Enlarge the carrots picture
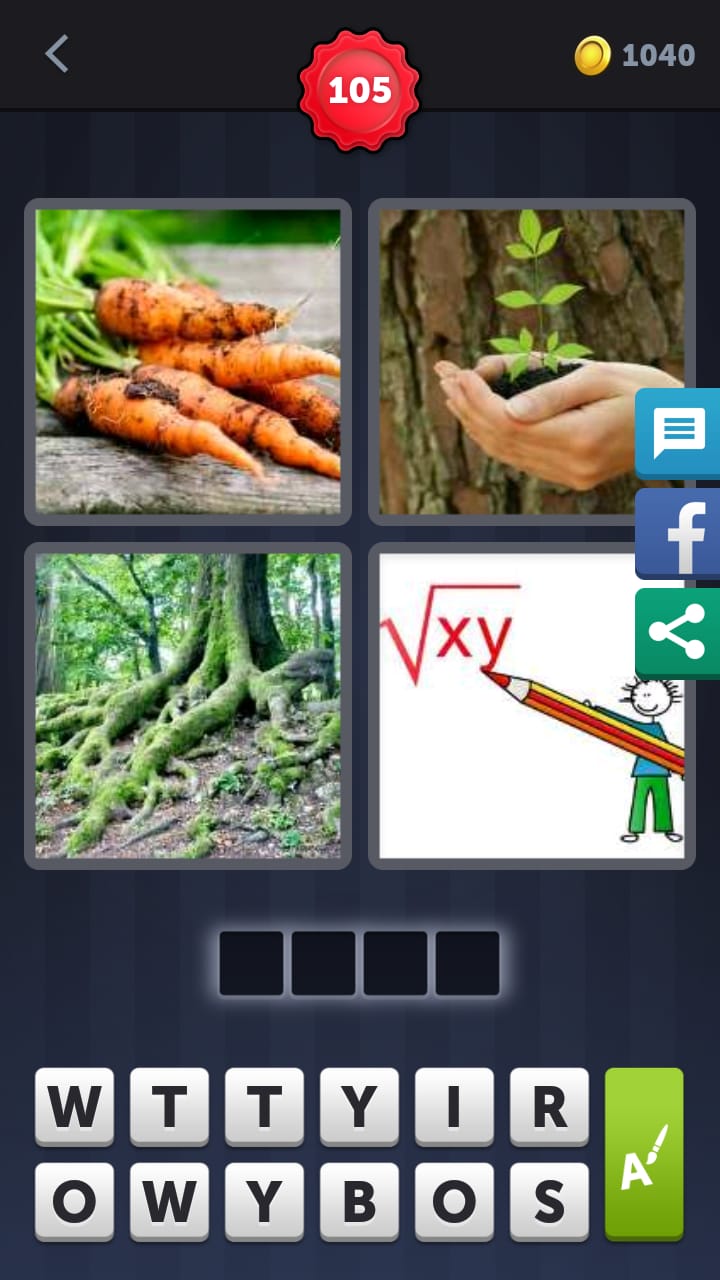The height and width of the screenshot is (1280, 720). coord(188,361)
